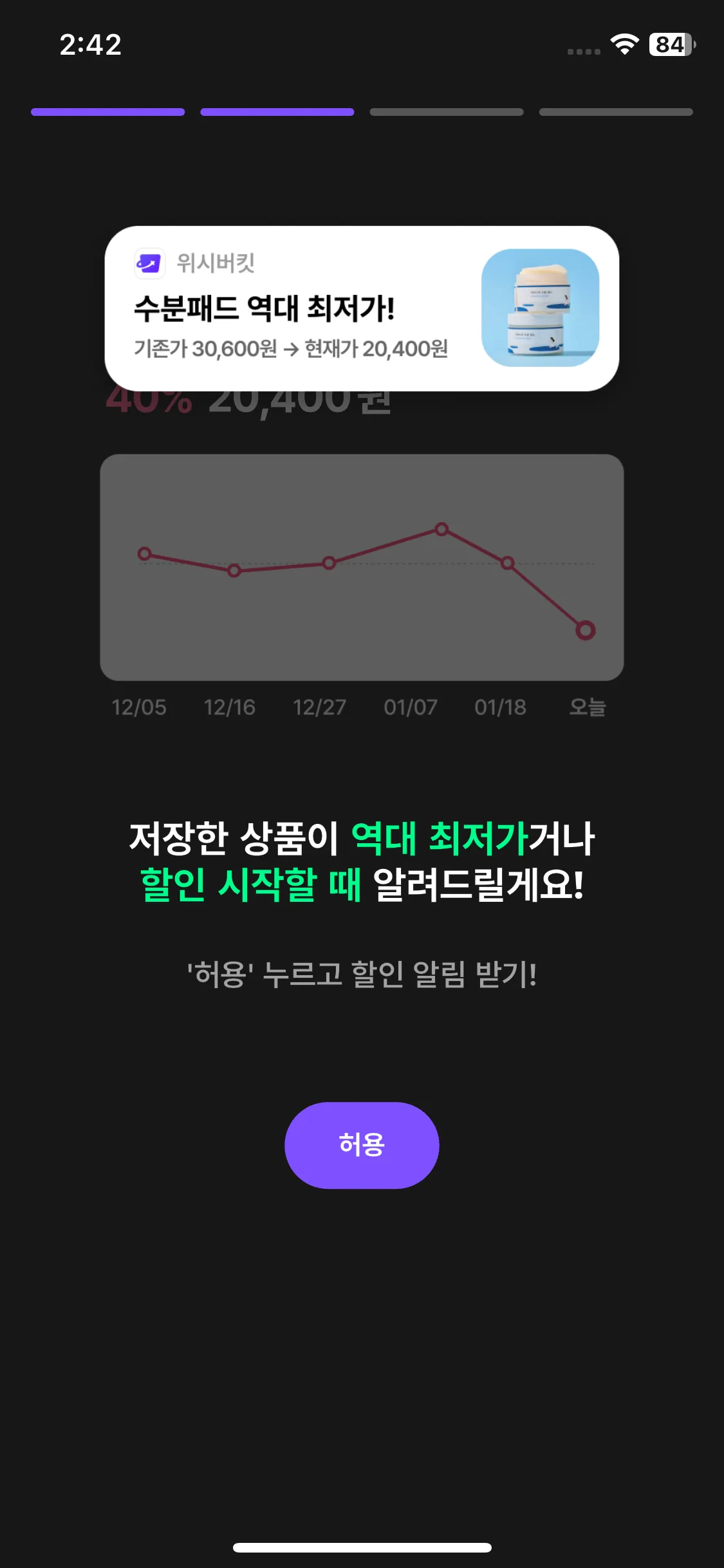Select the second purple progress segment
Image resolution: width=724 pixels, height=1568 pixels.
tap(277, 111)
